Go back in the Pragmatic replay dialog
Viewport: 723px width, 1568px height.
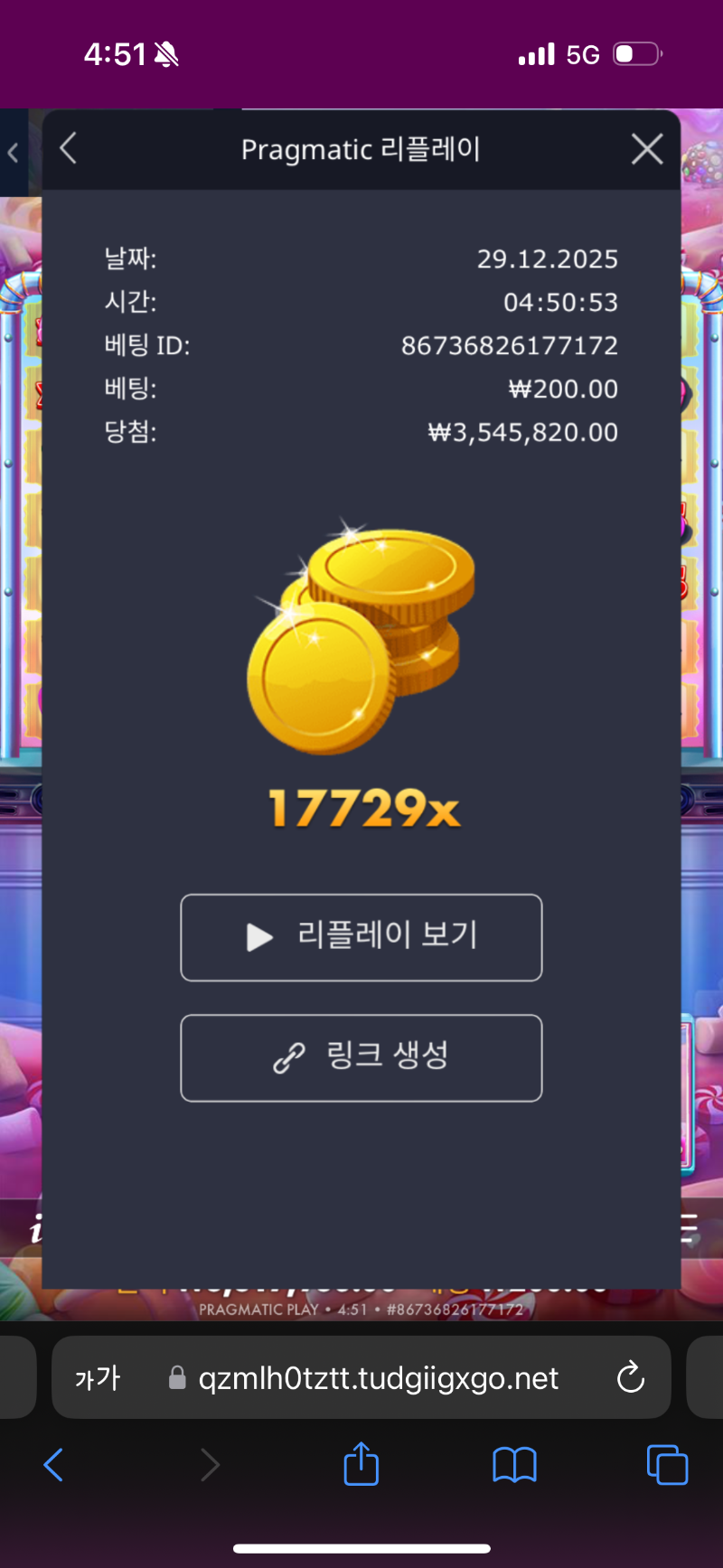click(x=69, y=148)
